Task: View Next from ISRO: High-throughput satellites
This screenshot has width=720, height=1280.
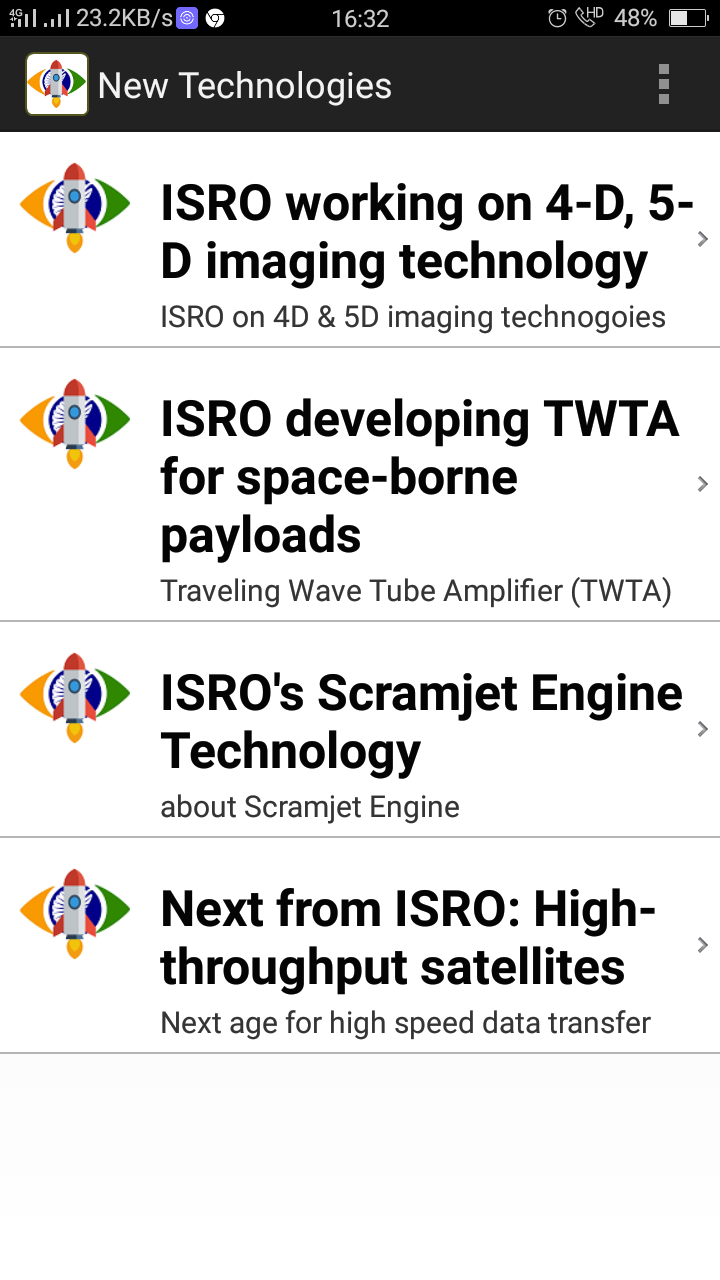Action: click(x=420, y=945)
